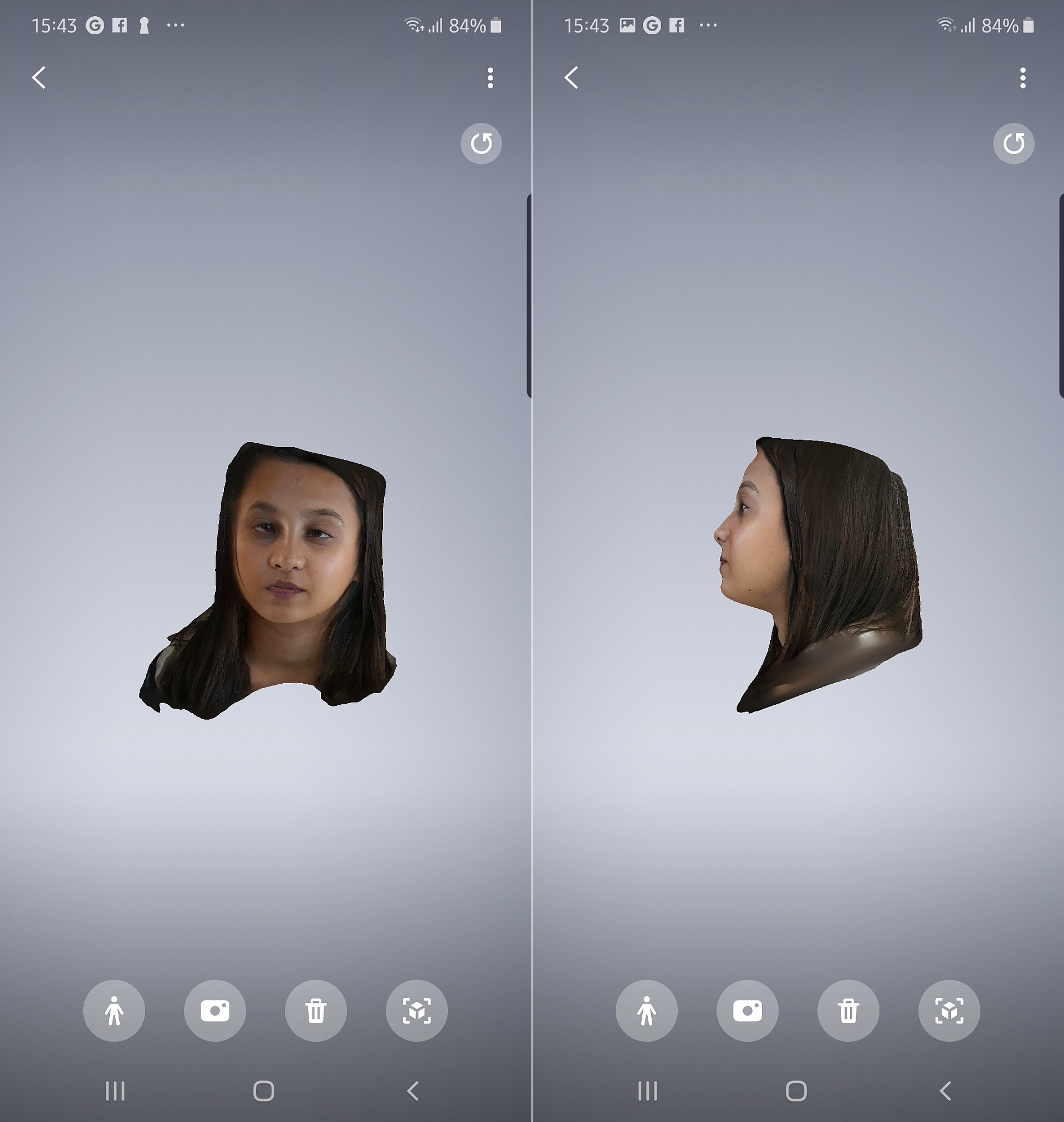Tap the person figure icon below the side-profile scan
Image resolution: width=1064 pixels, height=1122 pixels.
pos(647,1011)
